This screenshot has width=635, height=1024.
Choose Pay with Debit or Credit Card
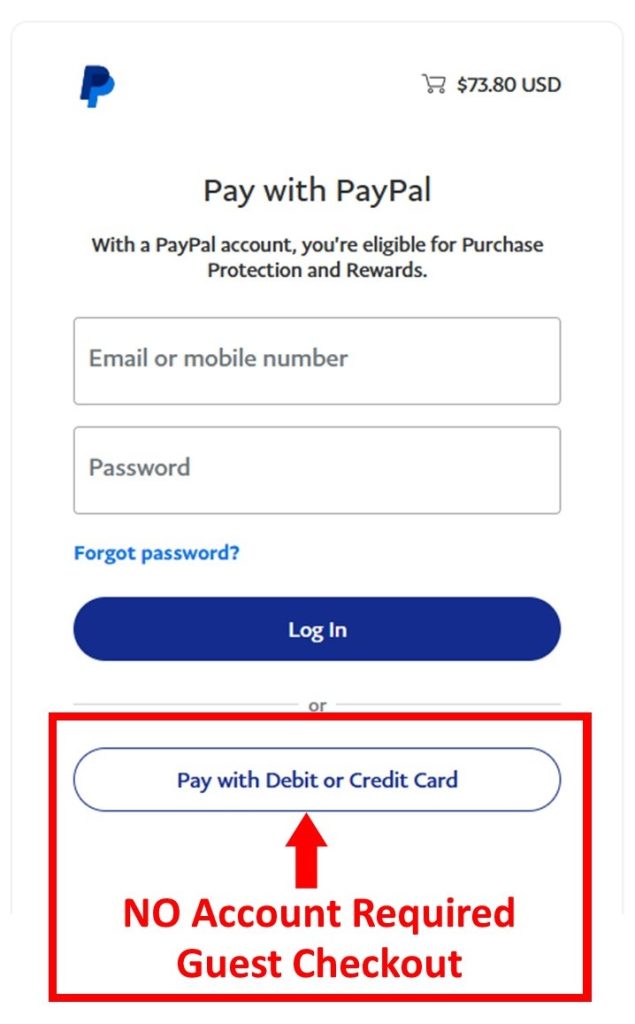[x=316, y=779]
